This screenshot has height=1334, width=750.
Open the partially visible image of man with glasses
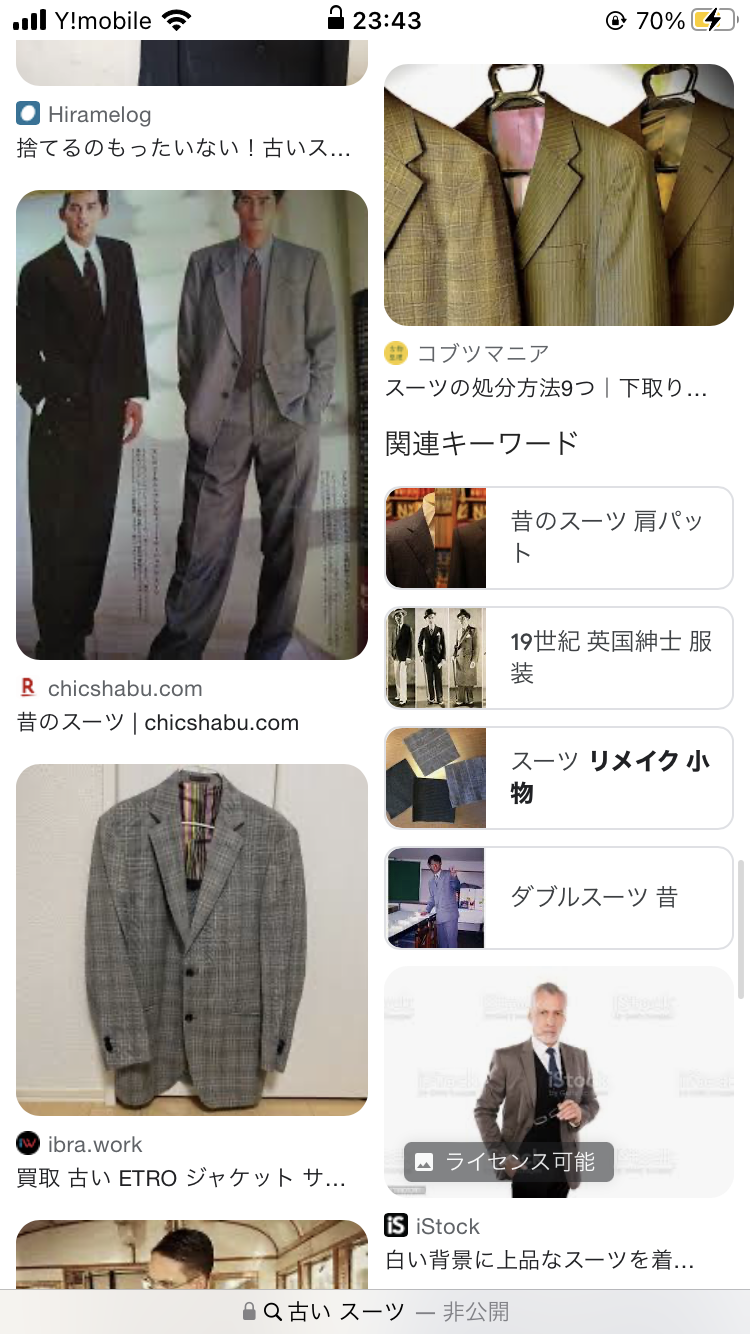click(x=192, y=1254)
